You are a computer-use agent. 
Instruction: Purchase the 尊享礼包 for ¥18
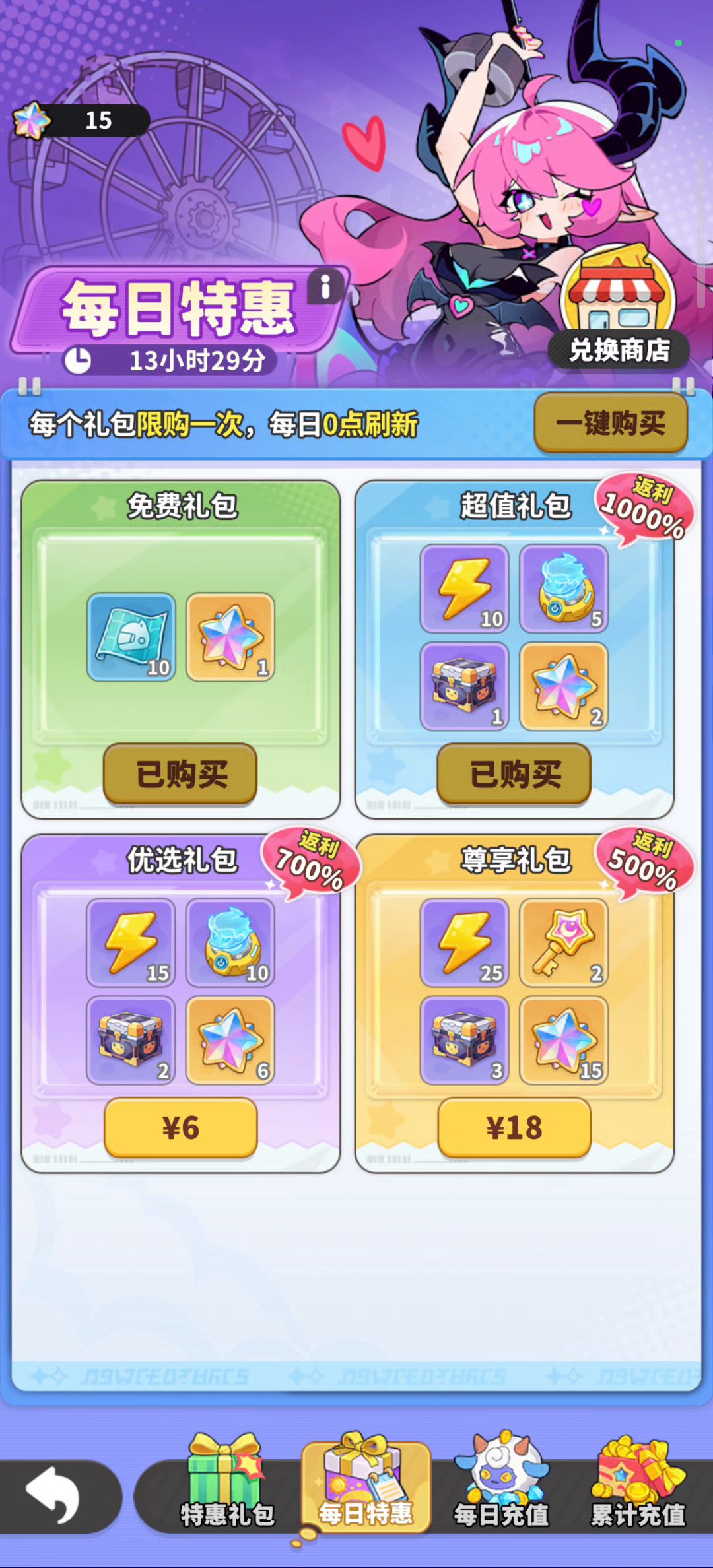(x=514, y=1127)
